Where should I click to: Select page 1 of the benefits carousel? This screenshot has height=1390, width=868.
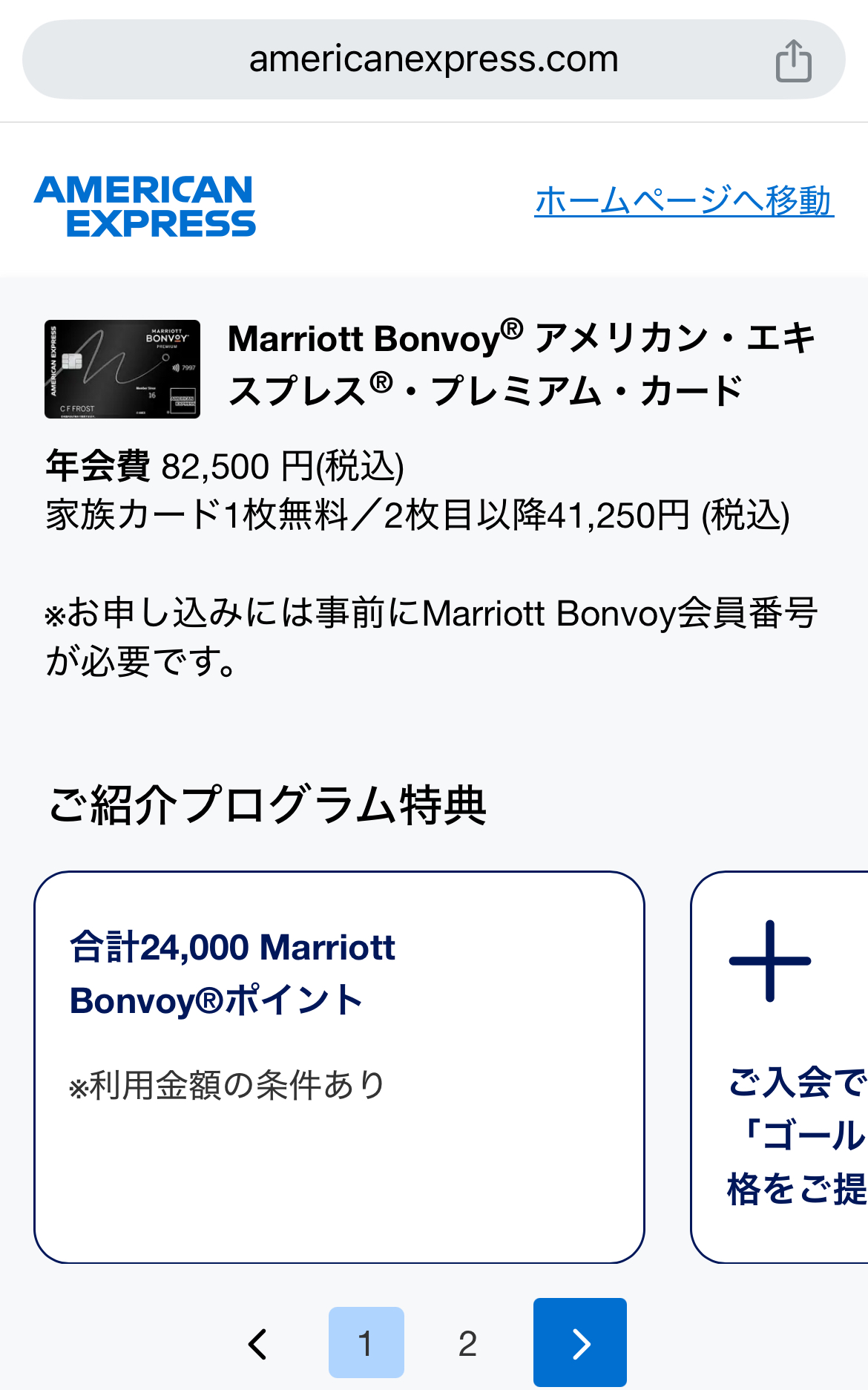coord(366,1343)
